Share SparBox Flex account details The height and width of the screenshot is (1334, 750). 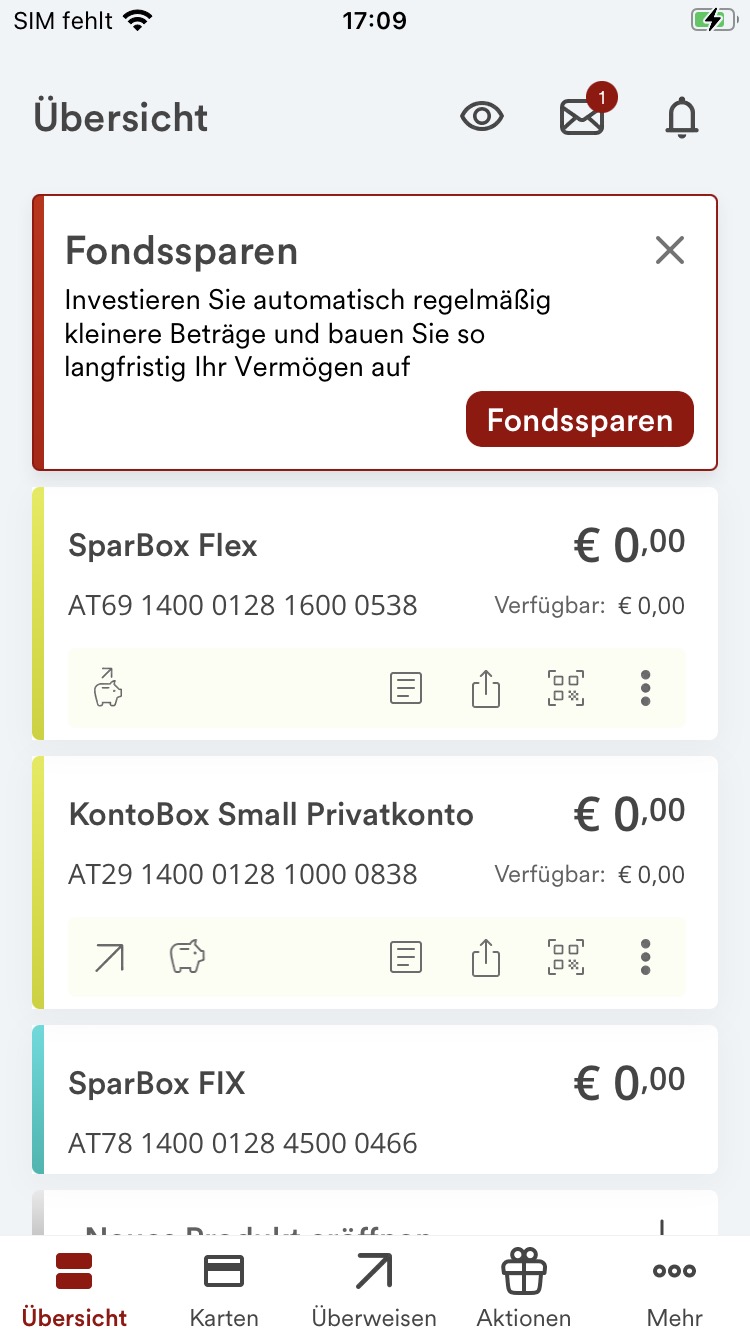pos(486,689)
